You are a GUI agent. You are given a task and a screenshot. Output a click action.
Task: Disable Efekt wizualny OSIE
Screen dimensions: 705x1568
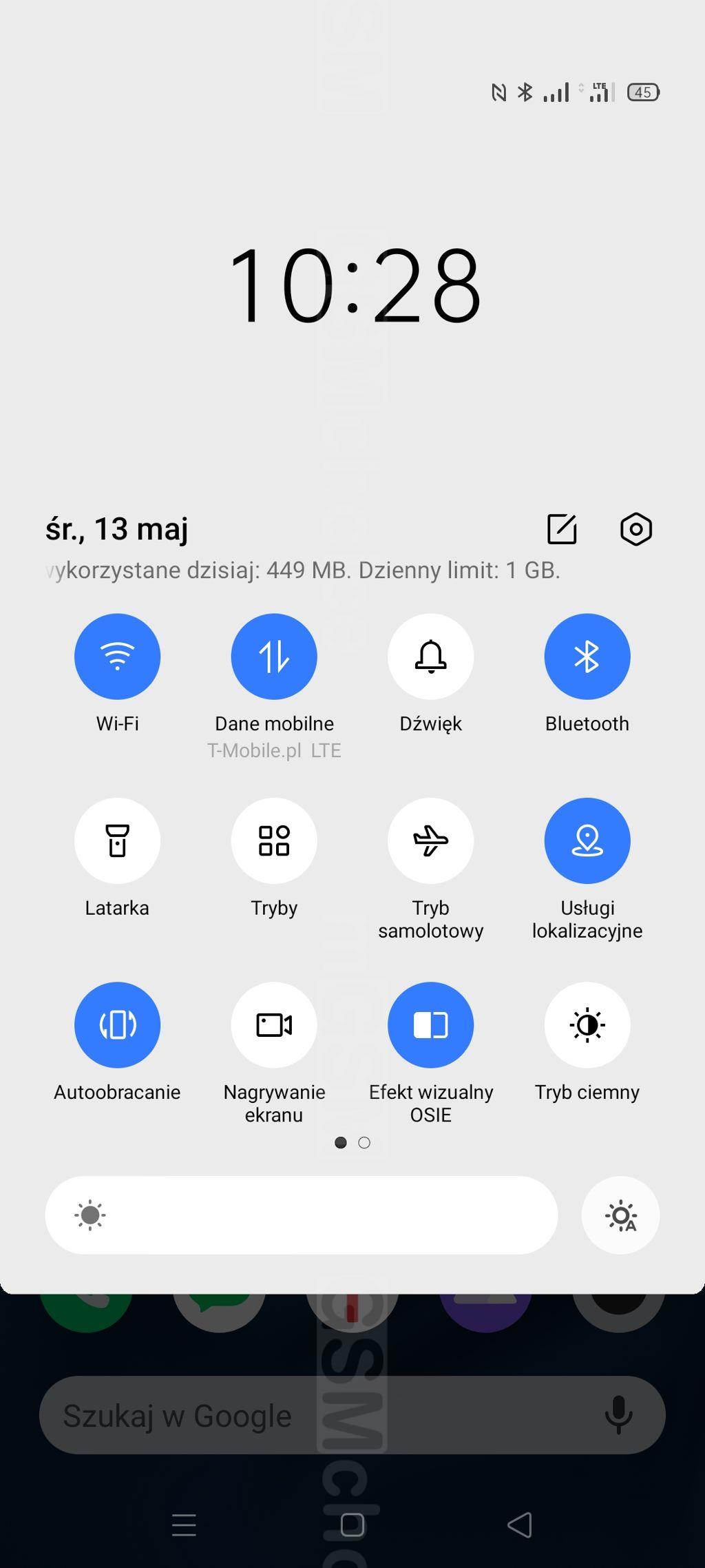(x=431, y=1024)
